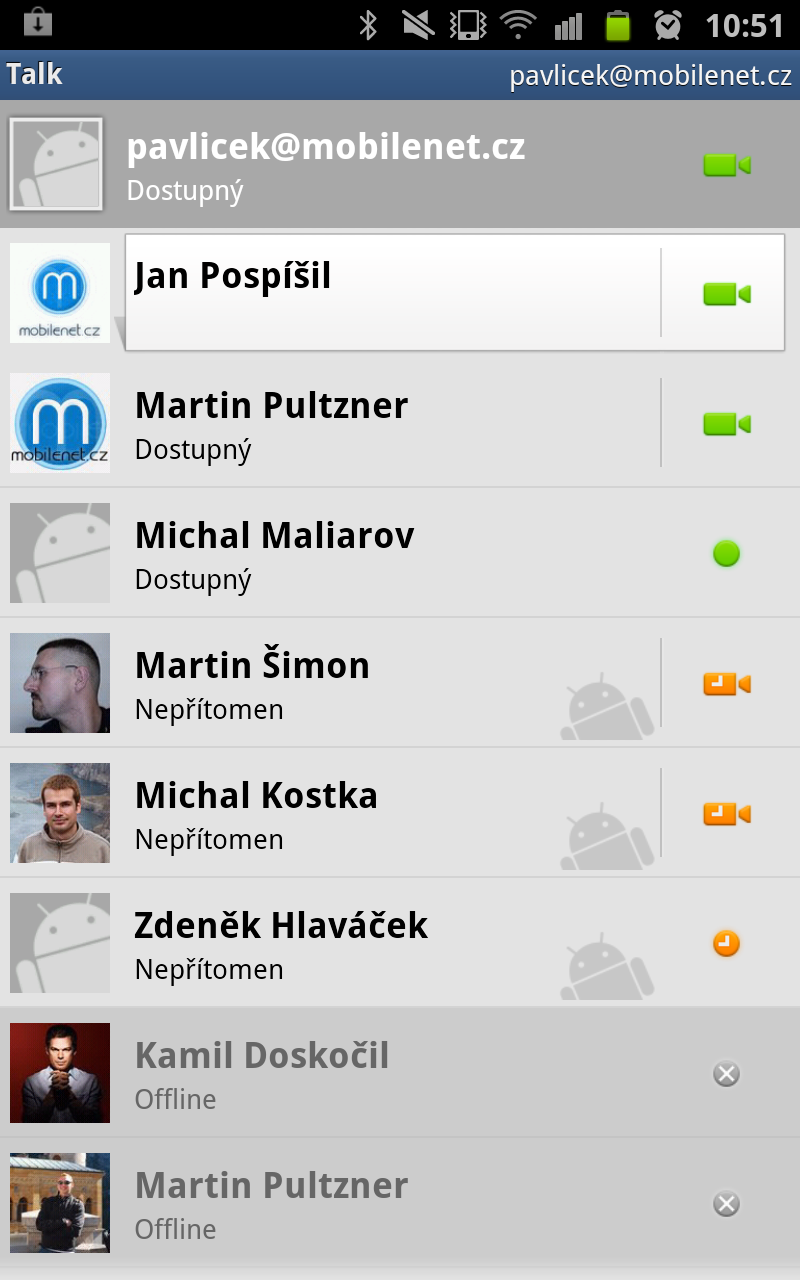
Task: Tap video icon next to Martin Šimon
Action: (726, 684)
